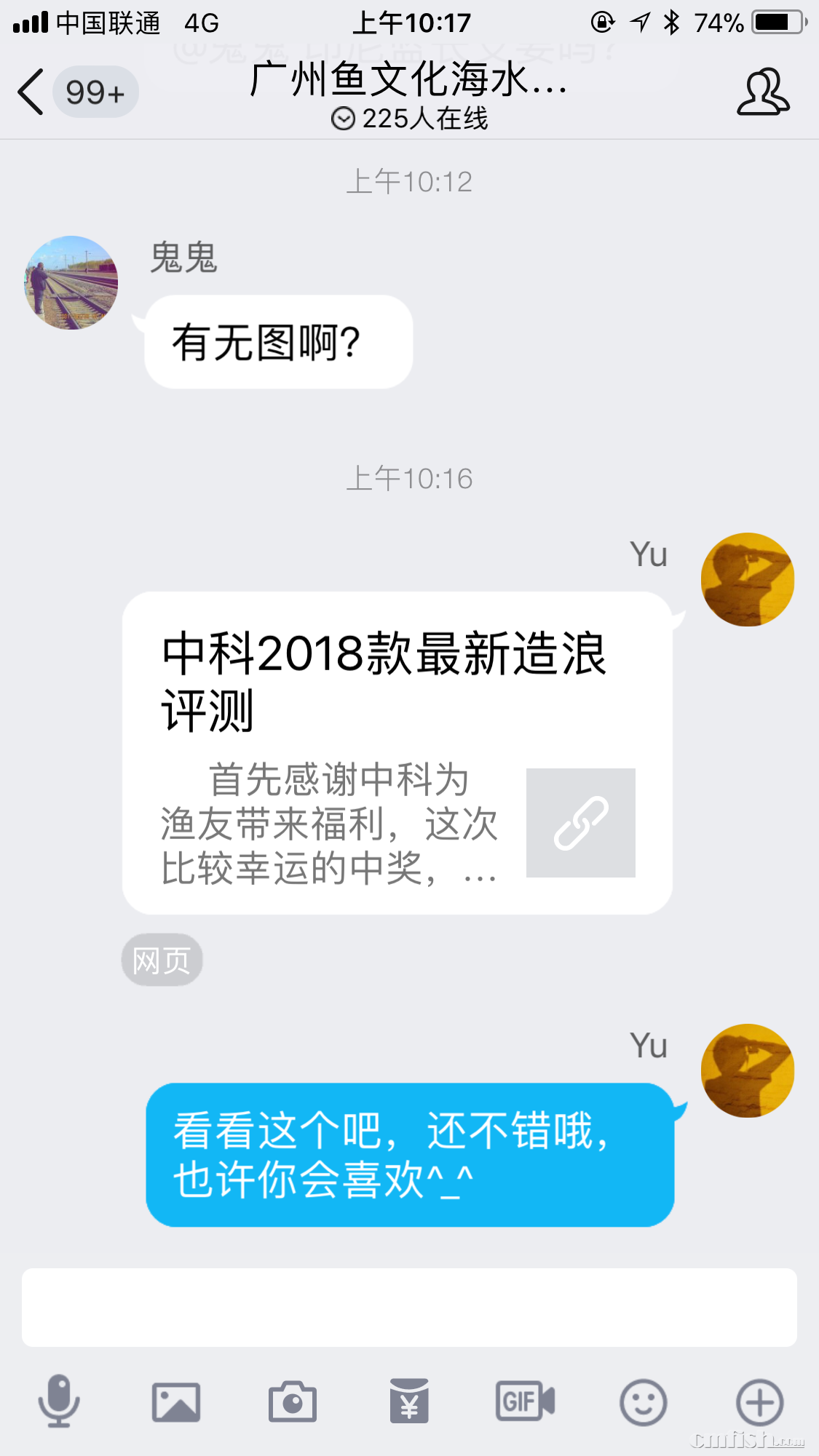Open the GIF video recorder
This screenshot has width=819, height=1456.
point(525,1401)
